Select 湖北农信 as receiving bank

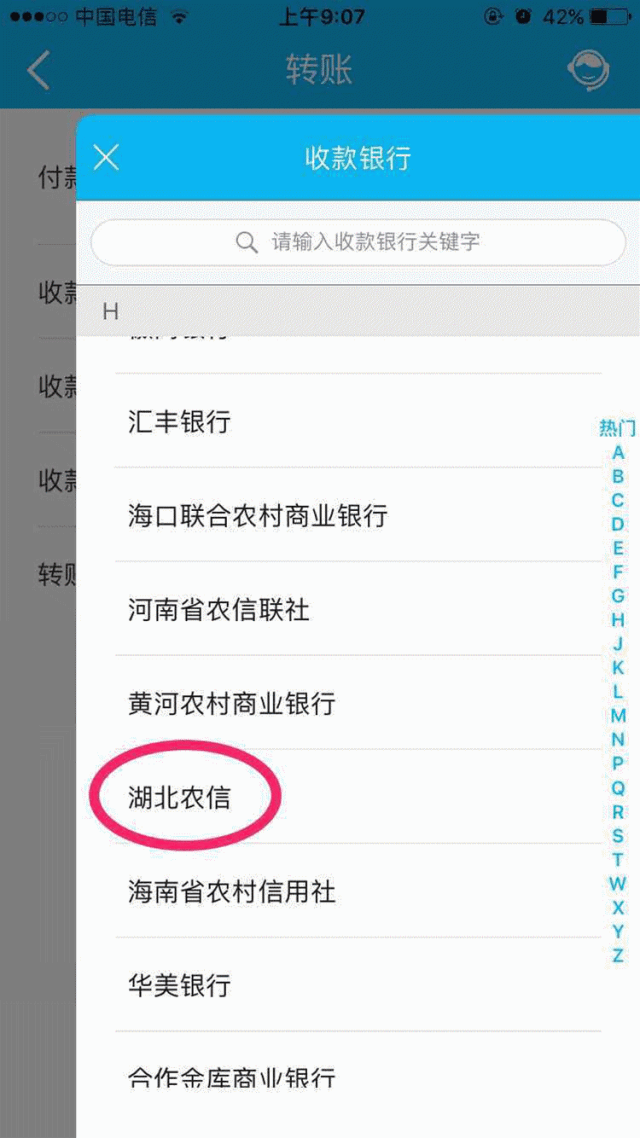click(358, 797)
